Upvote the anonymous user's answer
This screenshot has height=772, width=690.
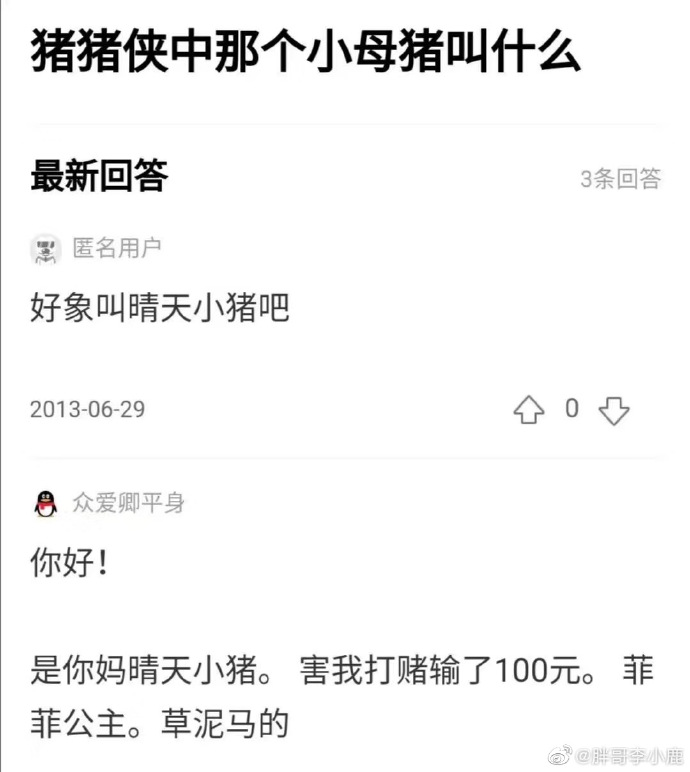(x=529, y=410)
